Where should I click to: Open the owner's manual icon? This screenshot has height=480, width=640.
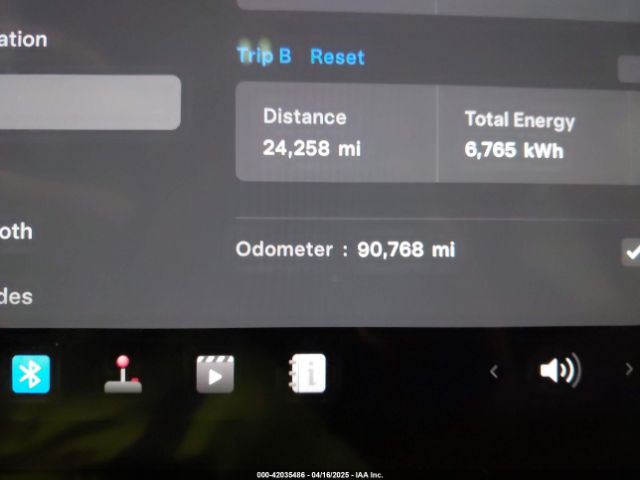[x=307, y=374]
